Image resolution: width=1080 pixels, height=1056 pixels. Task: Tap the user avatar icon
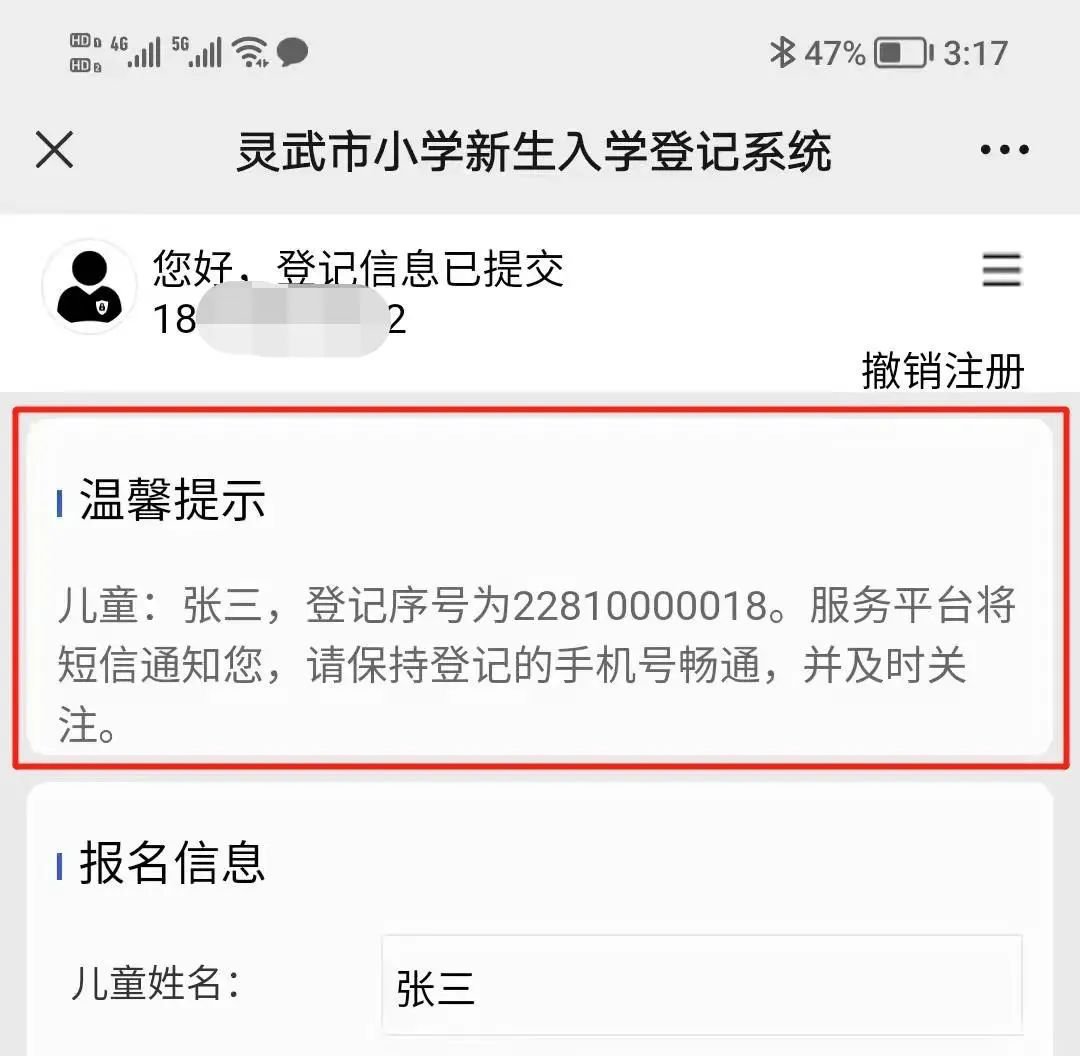click(x=89, y=287)
